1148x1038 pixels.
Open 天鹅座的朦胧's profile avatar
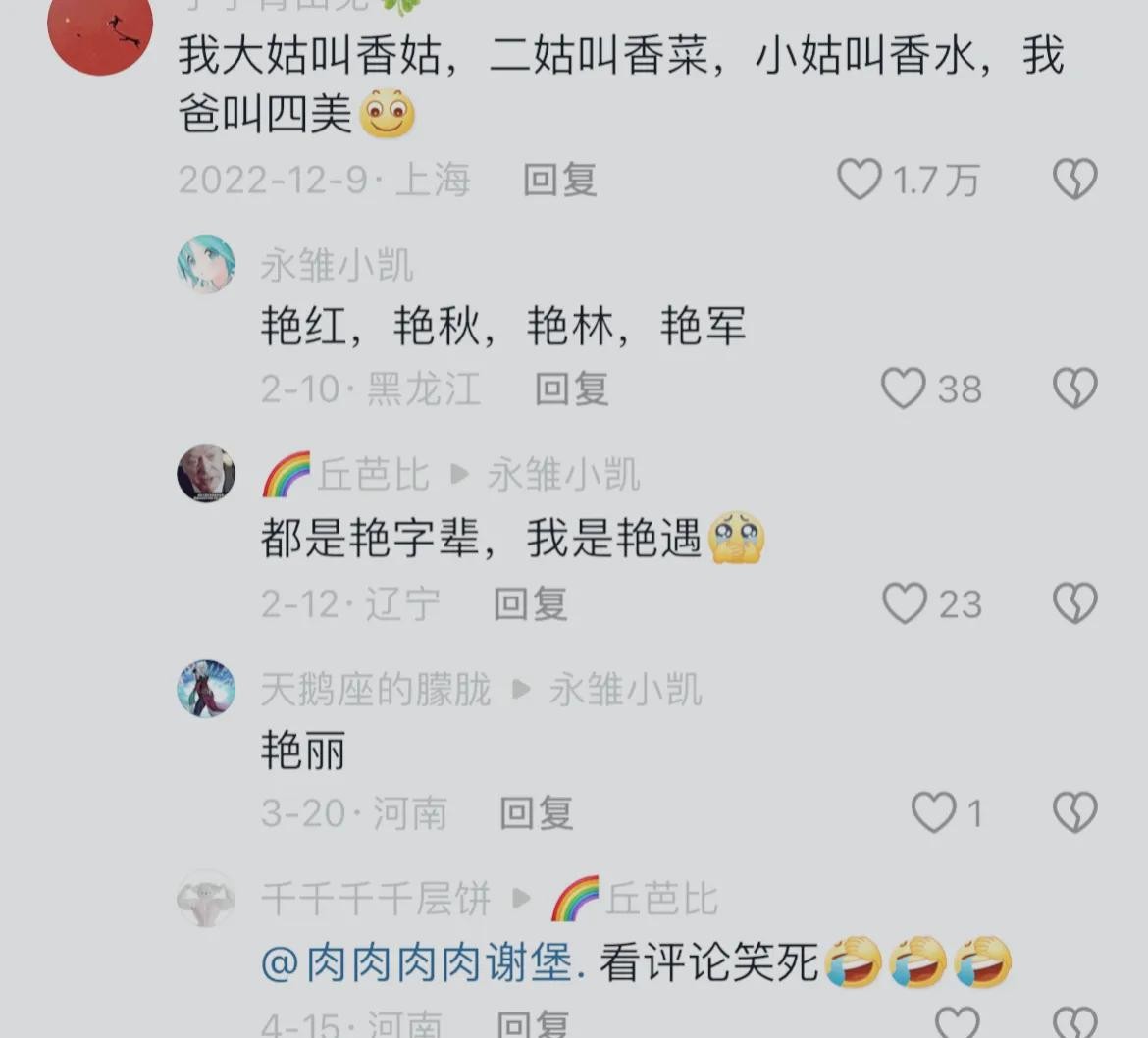(x=206, y=689)
